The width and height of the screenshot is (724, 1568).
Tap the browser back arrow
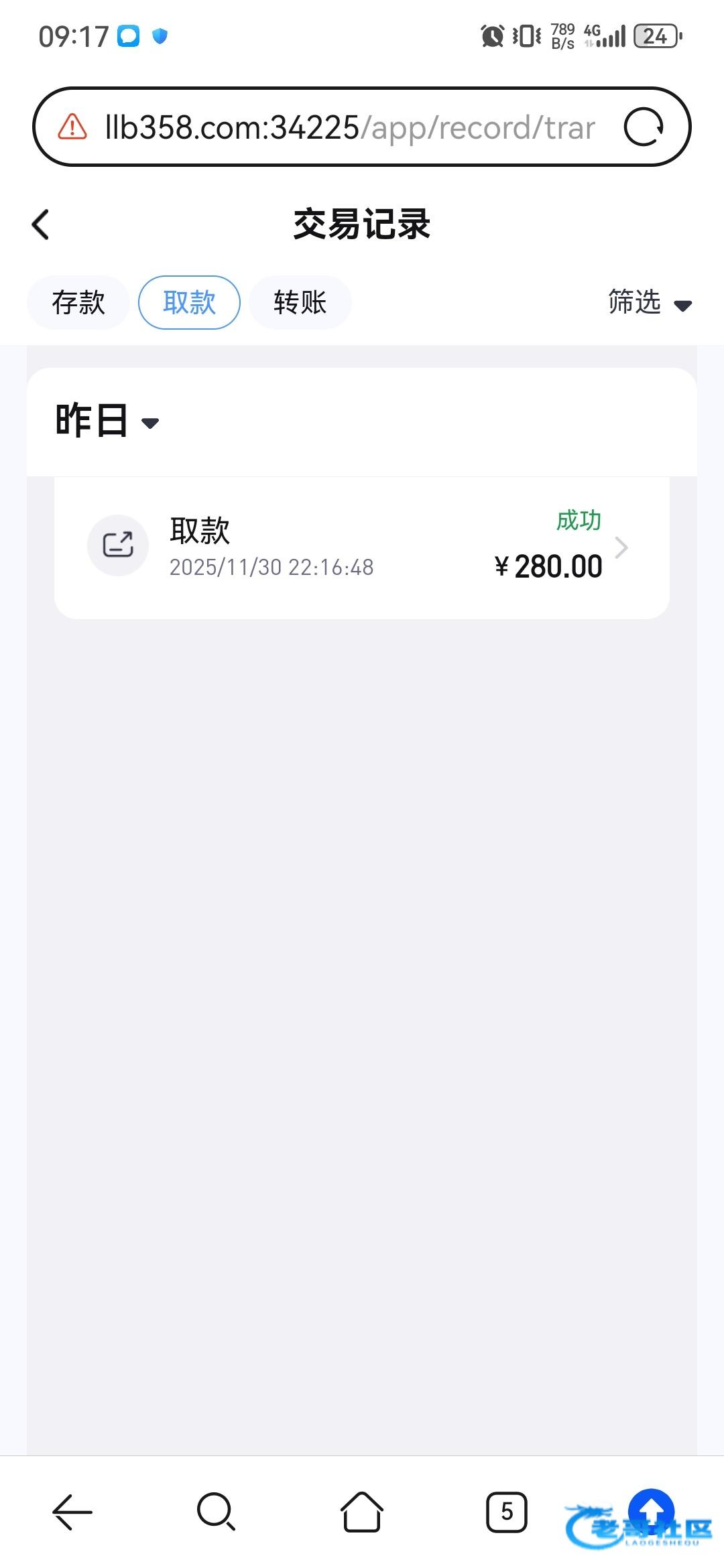(x=72, y=1512)
